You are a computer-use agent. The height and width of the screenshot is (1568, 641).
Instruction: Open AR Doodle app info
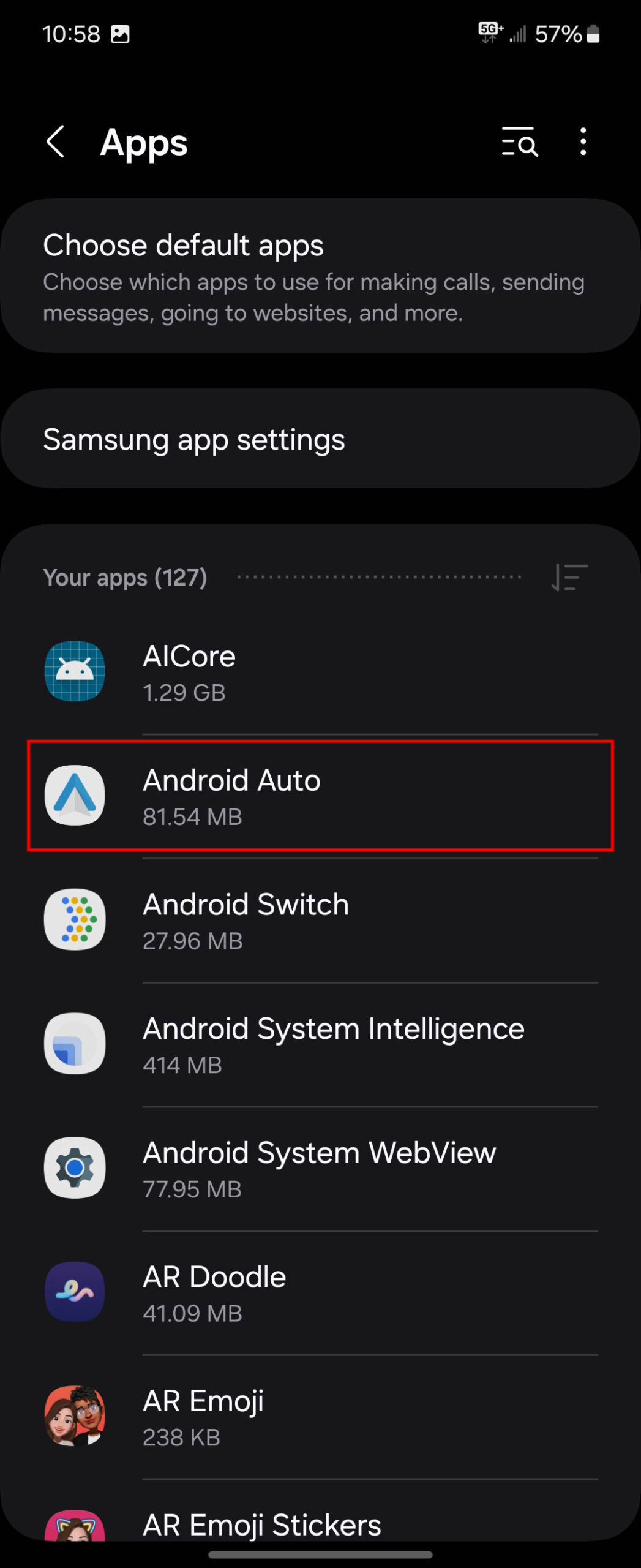(320, 1293)
